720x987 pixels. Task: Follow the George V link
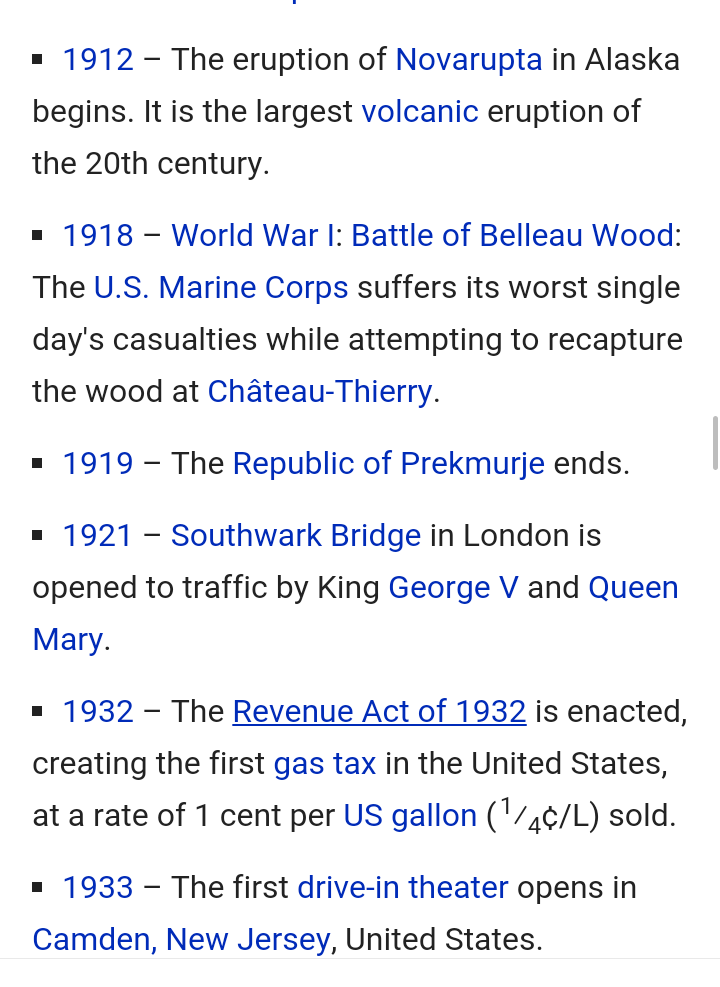pos(453,588)
